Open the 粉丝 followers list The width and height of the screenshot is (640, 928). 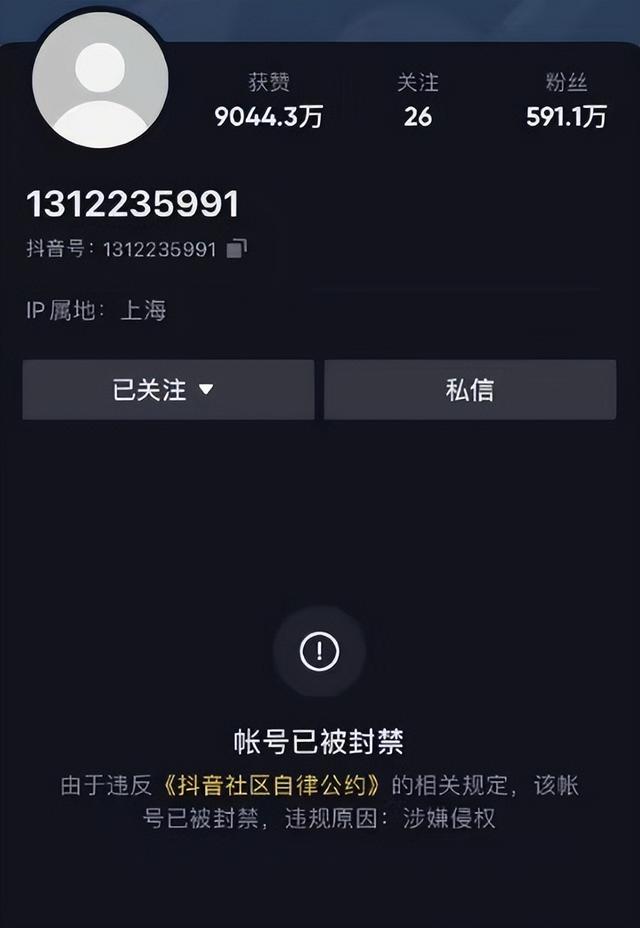(566, 101)
